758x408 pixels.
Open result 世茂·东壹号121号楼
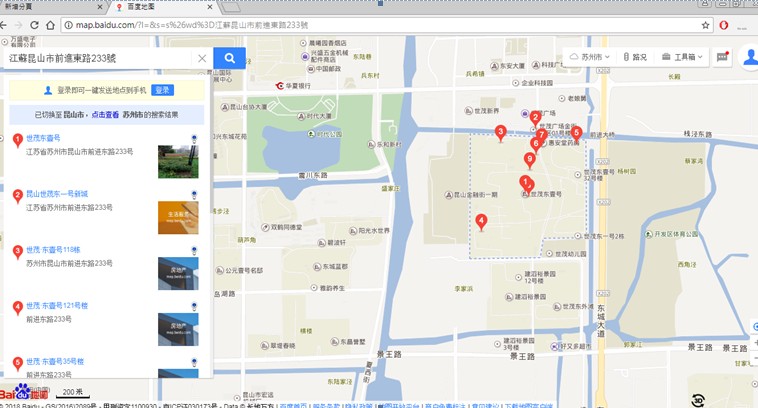[x=57, y=305]
